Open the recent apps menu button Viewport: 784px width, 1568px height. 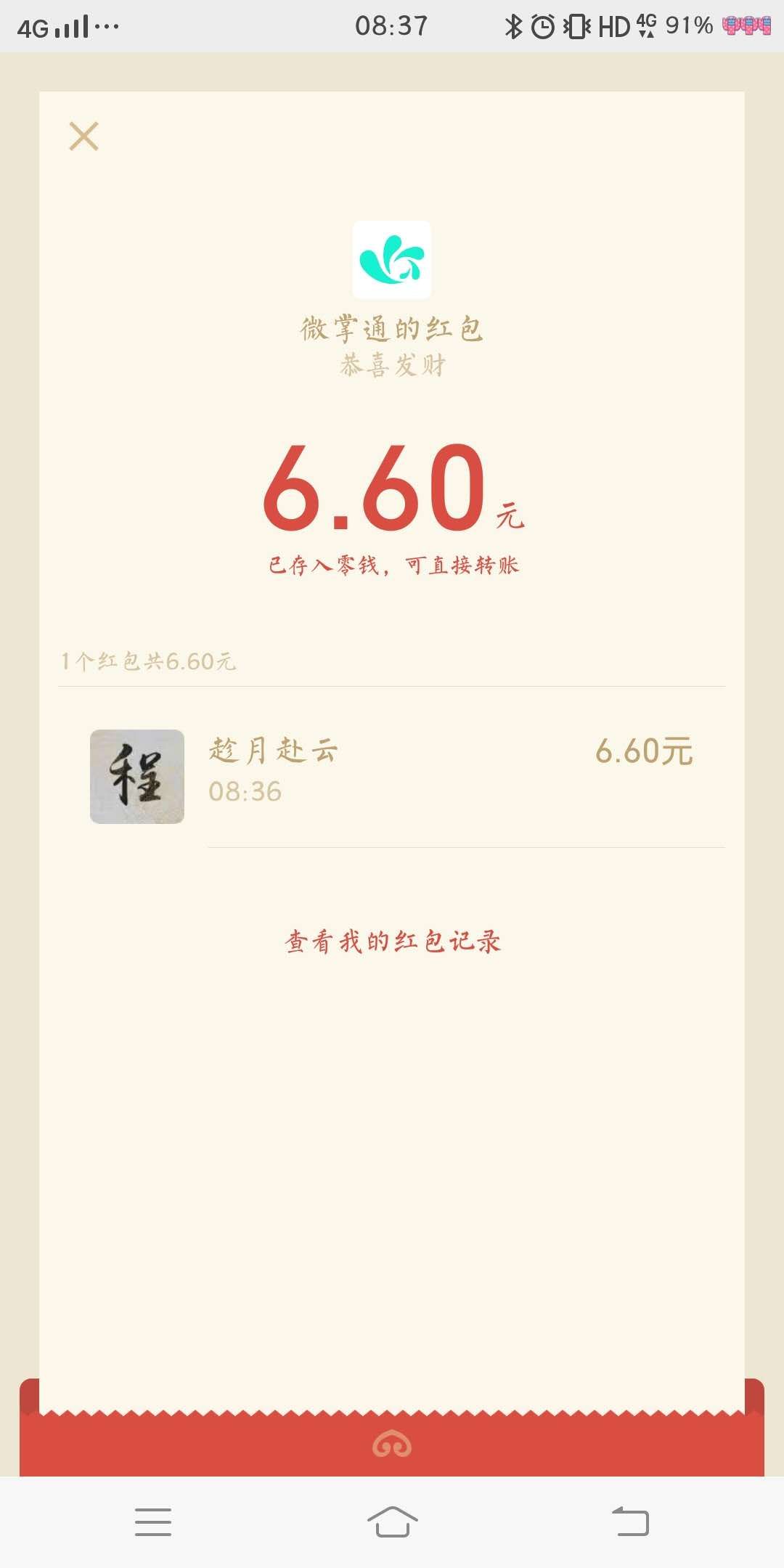(x=153, y=1522)
